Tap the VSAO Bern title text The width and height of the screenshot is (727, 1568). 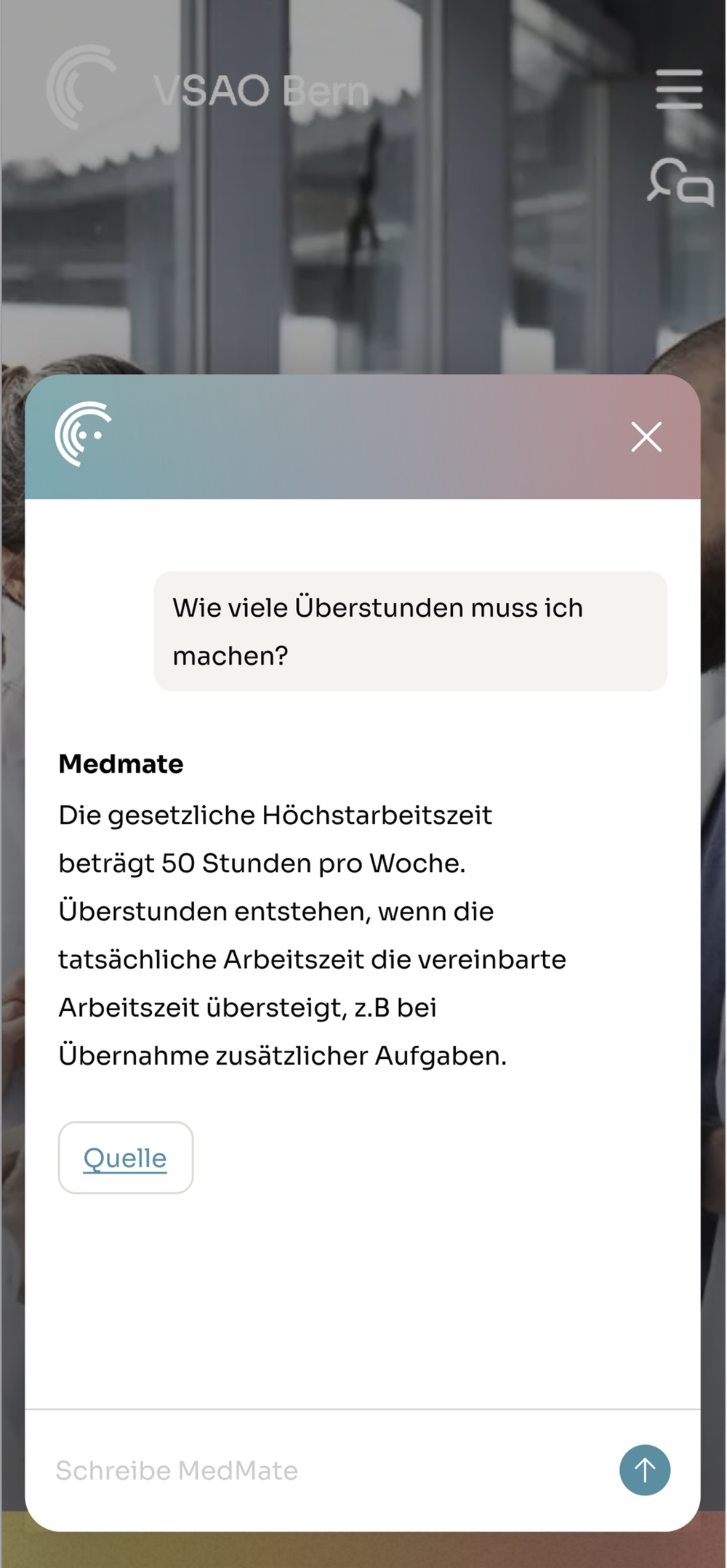261,89
